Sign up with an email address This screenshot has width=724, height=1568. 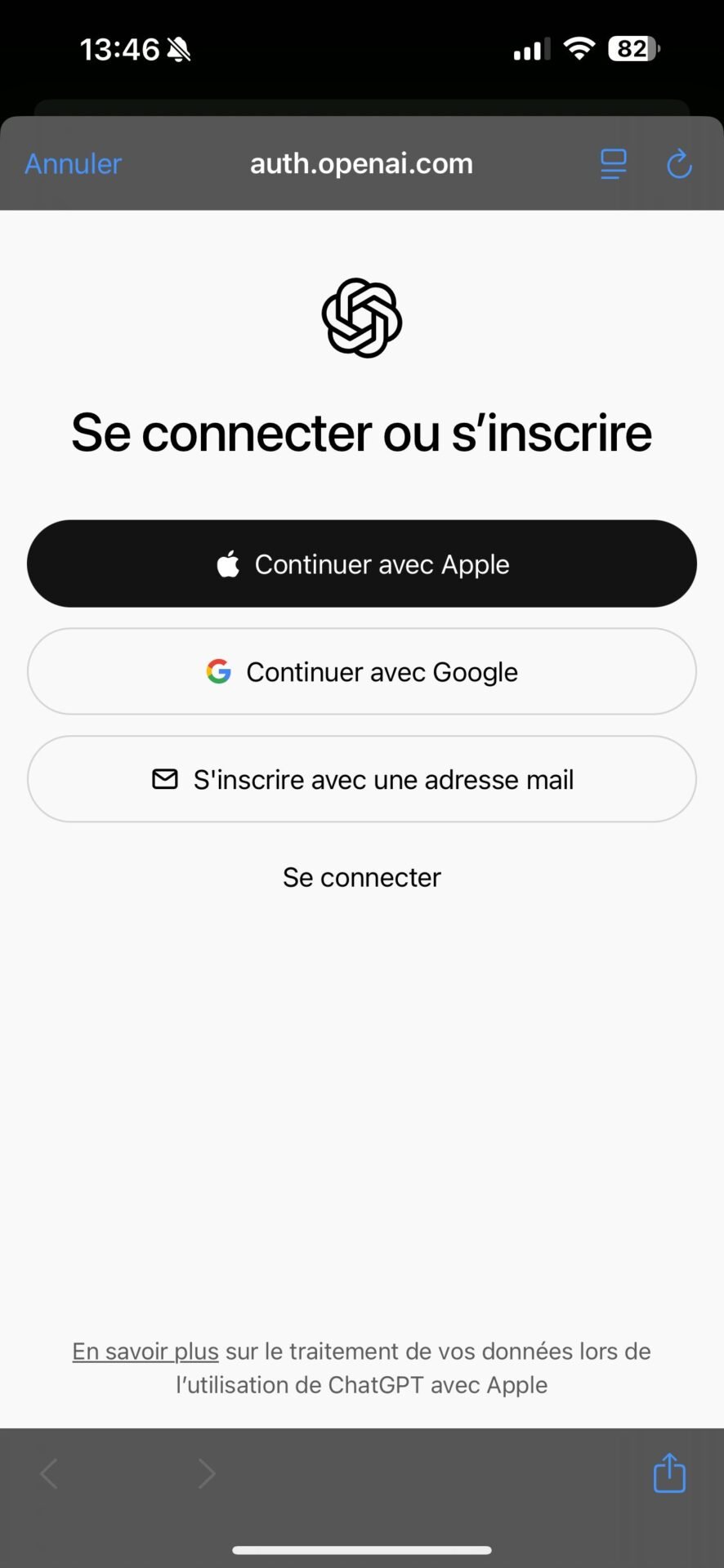pos(362,779)
